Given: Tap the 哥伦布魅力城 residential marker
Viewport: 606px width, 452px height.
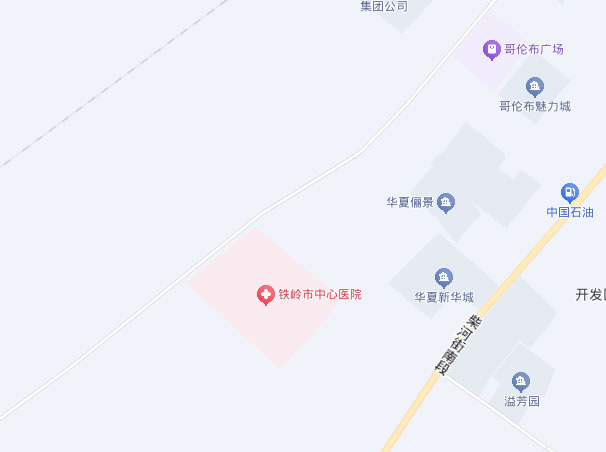Looking at the screenshot, I should pyautogui.click(x=535, y=87).
